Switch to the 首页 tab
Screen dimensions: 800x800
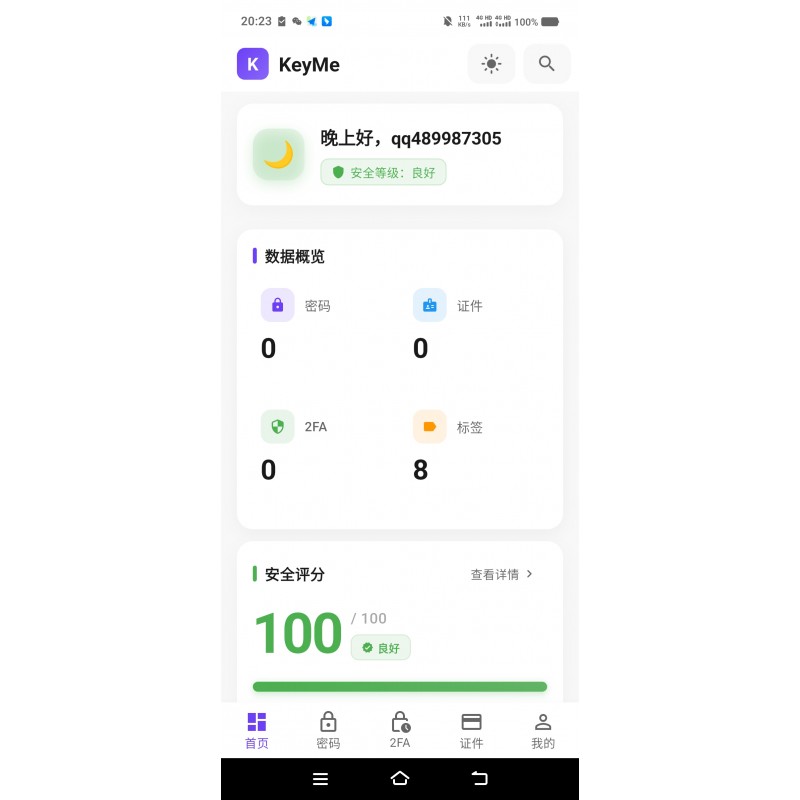click(x=257, y=731)
